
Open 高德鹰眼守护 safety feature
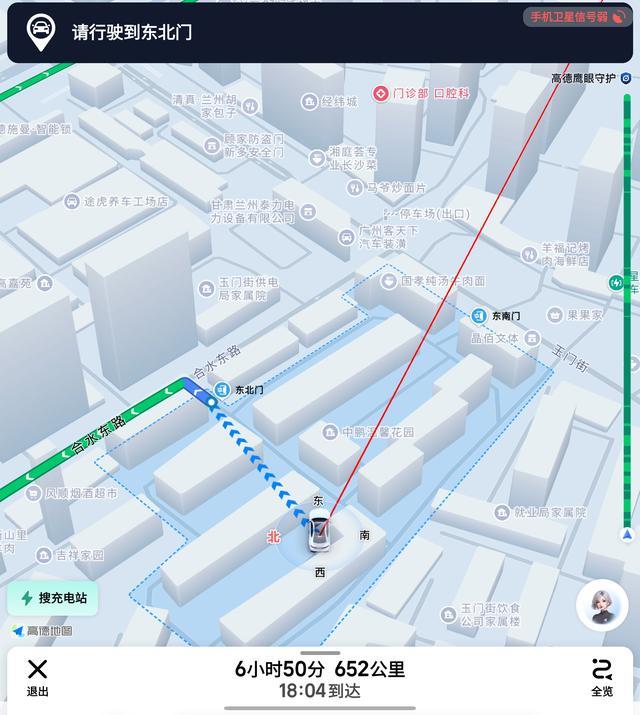click(592, 78)
